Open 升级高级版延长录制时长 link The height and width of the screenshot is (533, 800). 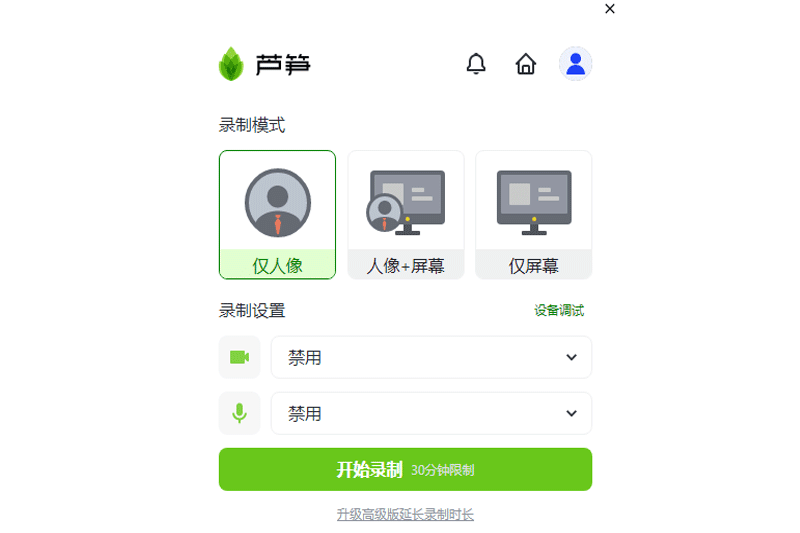405,515
